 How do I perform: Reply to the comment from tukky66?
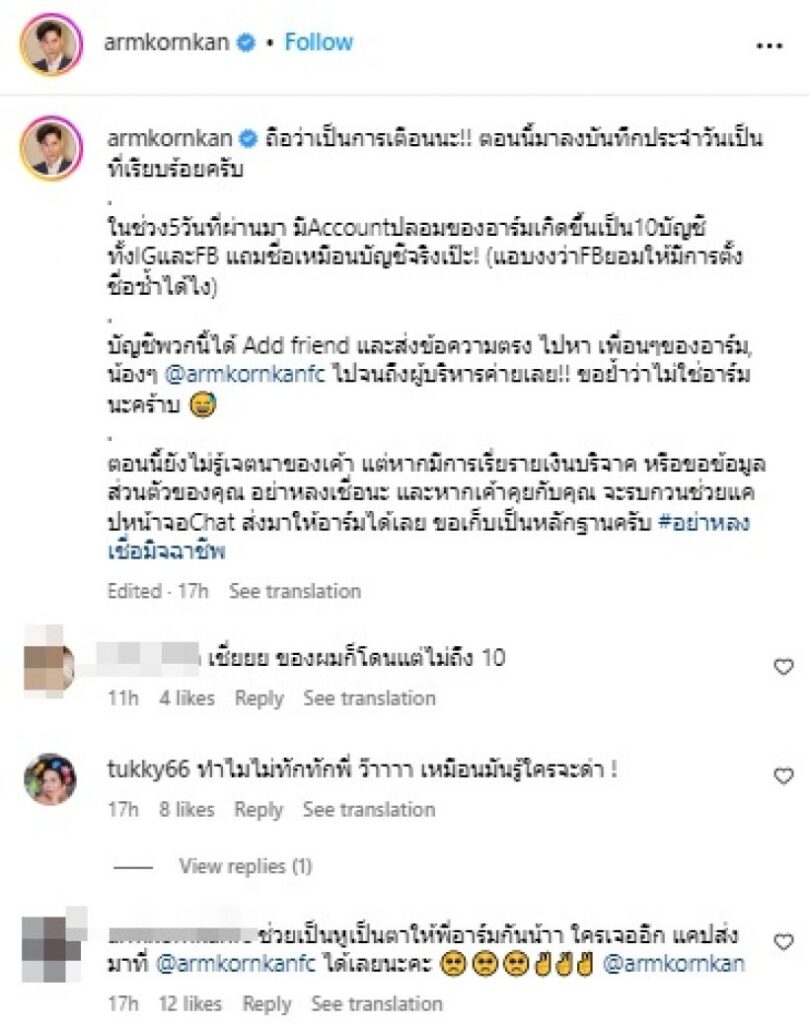point(259,809)
